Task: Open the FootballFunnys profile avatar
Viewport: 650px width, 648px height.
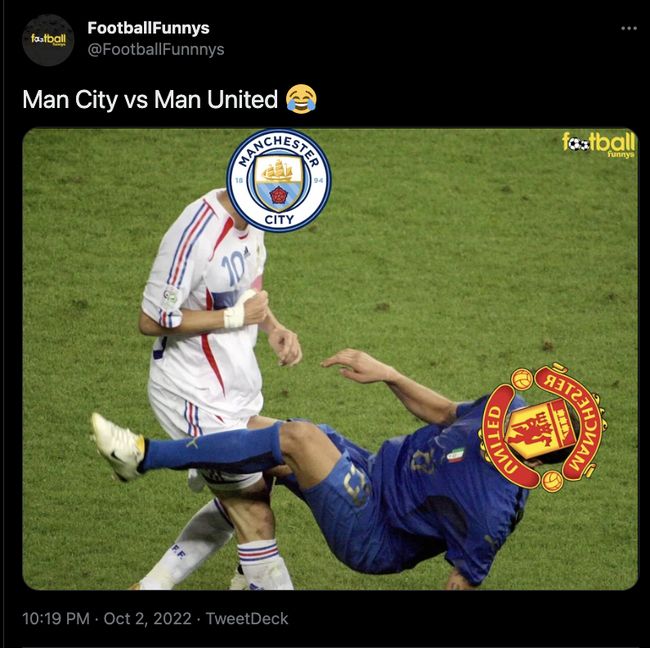Action: coord(48,39)
